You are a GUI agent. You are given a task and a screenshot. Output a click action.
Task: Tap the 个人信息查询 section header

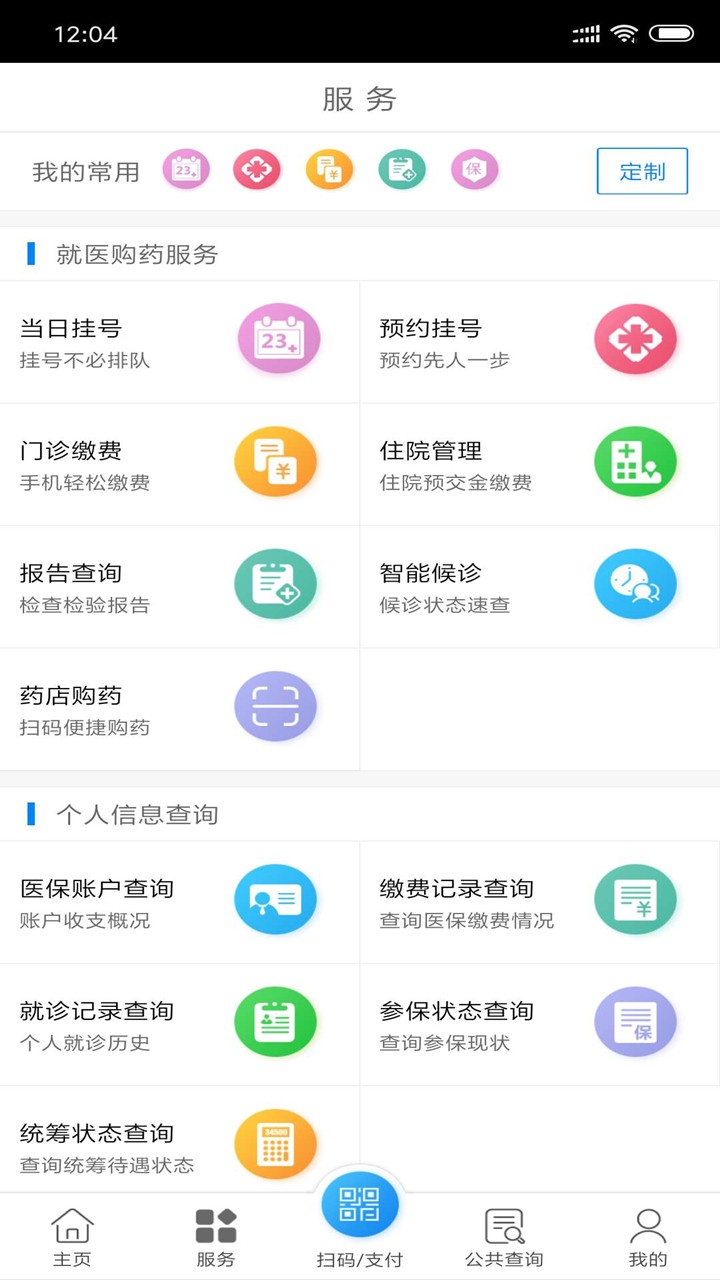[100, 814]
